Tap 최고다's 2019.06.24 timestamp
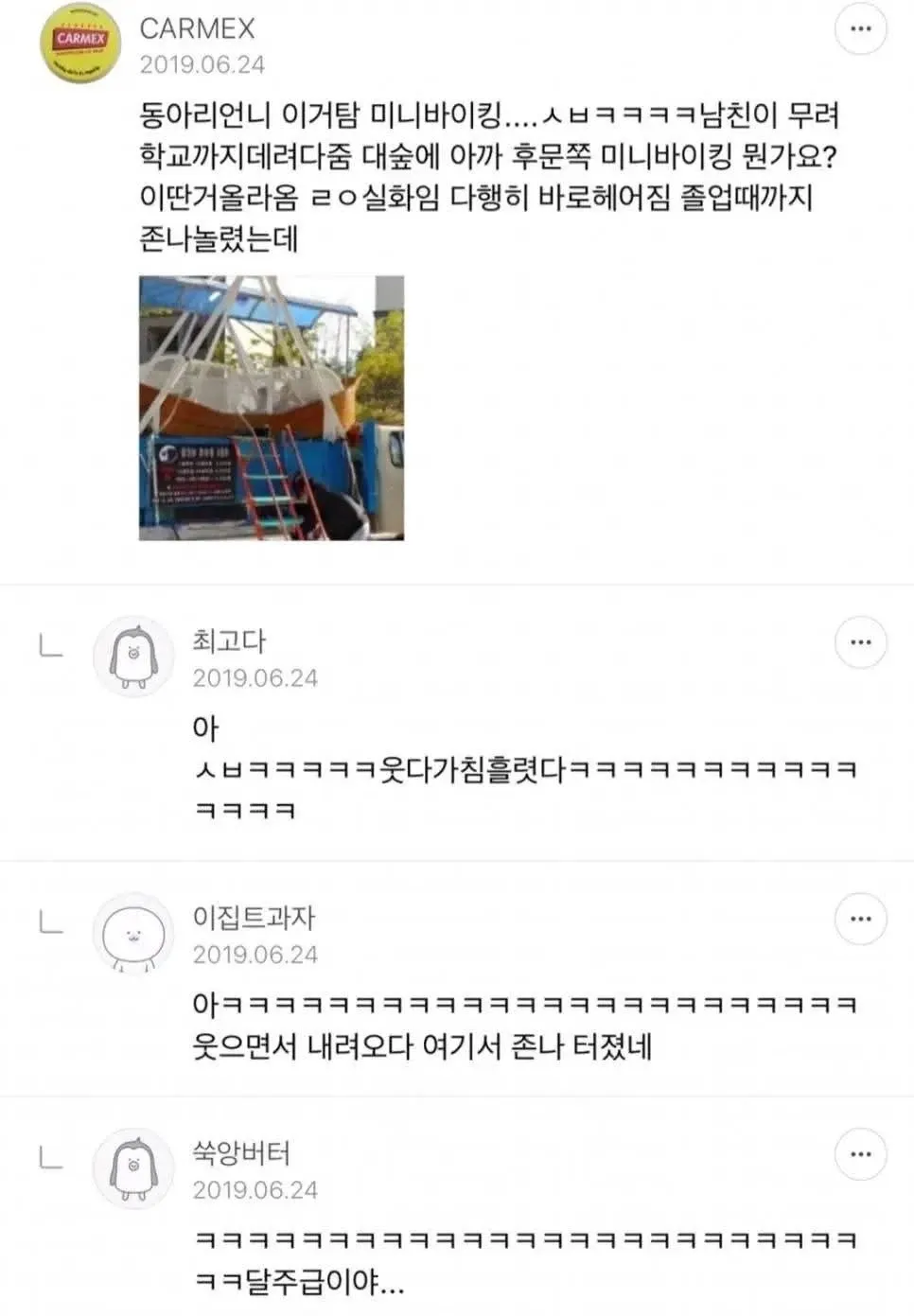Screen dimensions: 914x1316 255,678
